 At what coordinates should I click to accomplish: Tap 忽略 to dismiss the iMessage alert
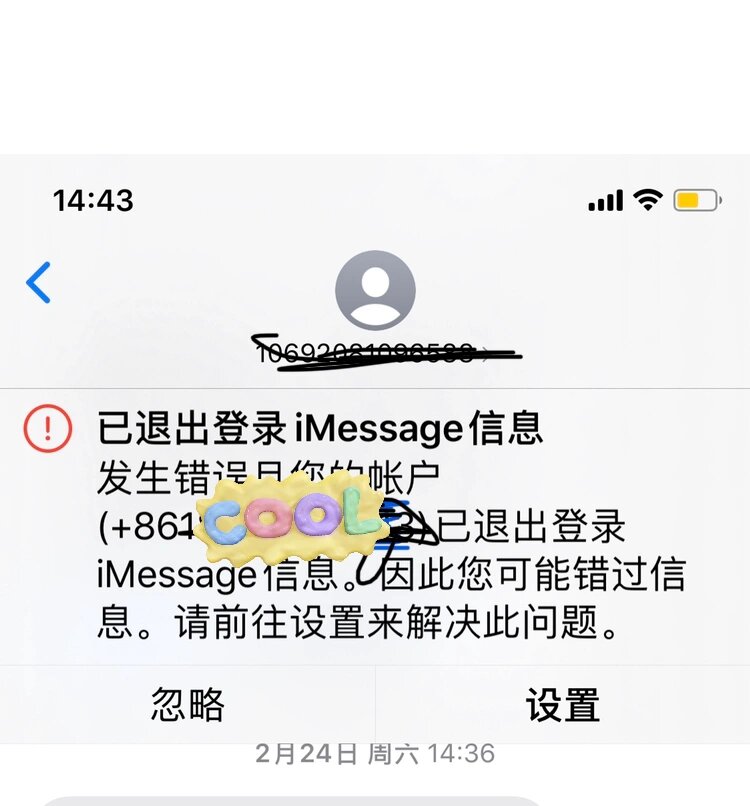point(188,705)
